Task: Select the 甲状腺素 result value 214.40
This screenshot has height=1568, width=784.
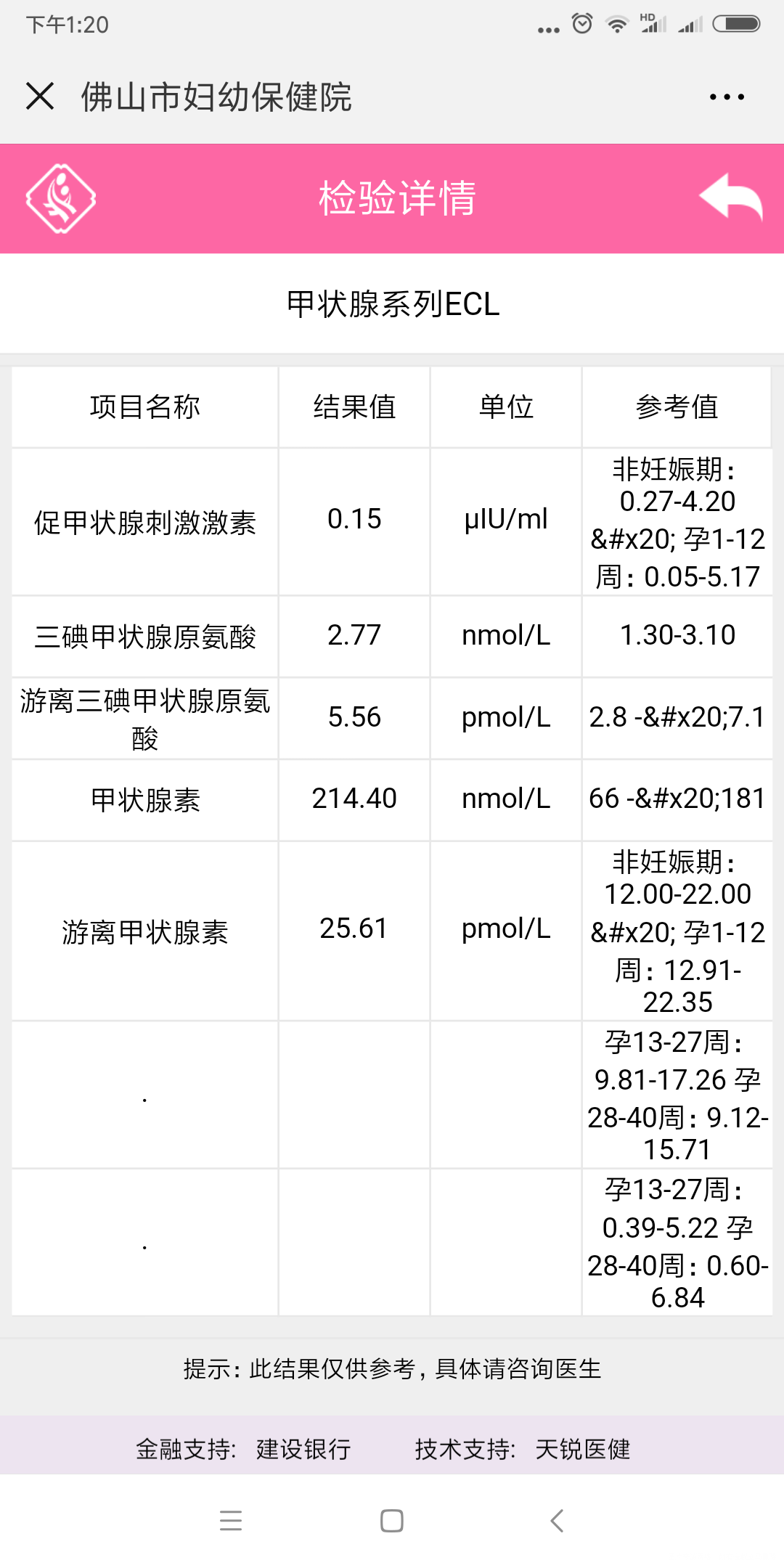Action: click(354, 799)
